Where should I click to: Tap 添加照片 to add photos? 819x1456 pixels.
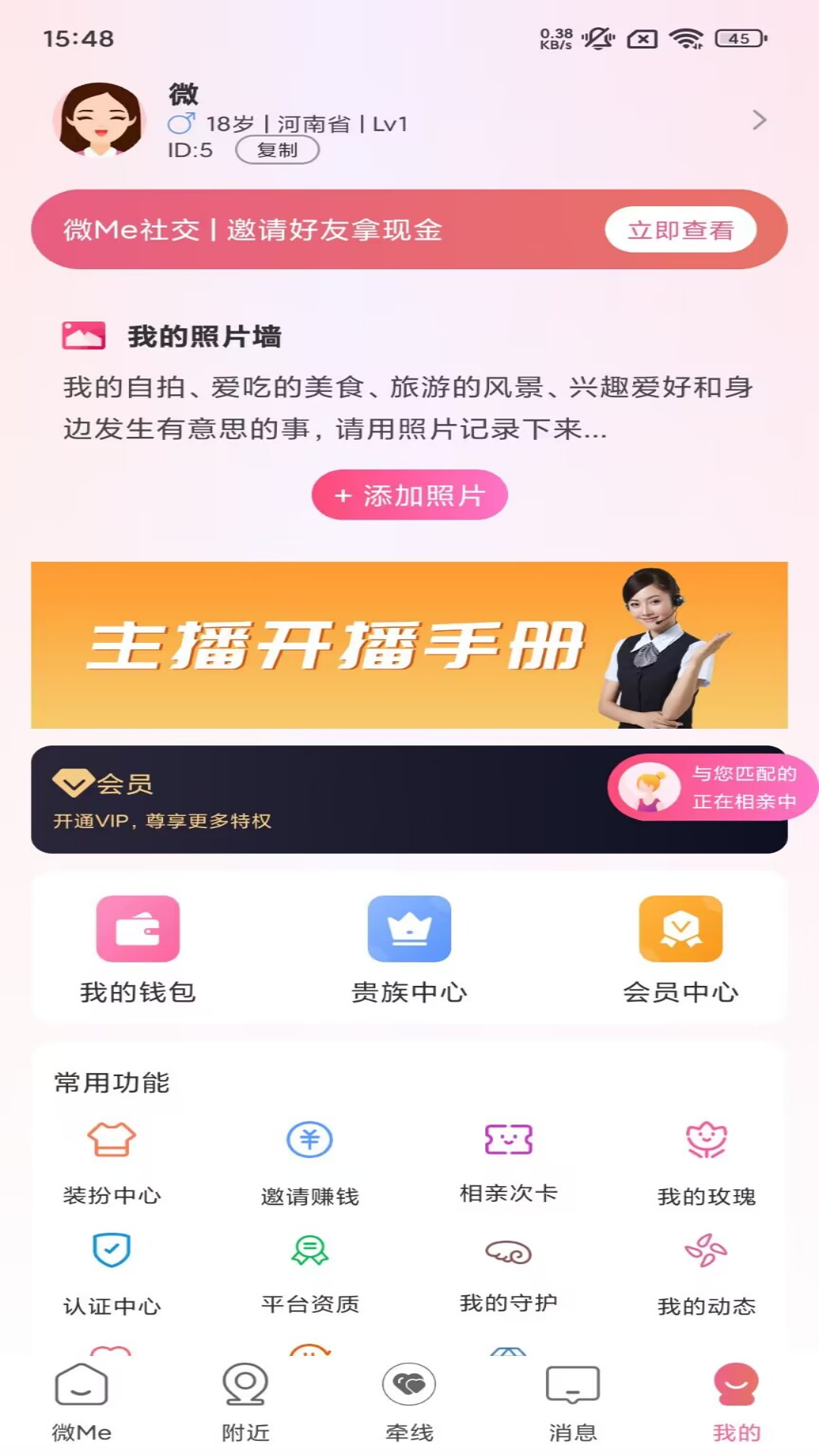coord(409,494)
